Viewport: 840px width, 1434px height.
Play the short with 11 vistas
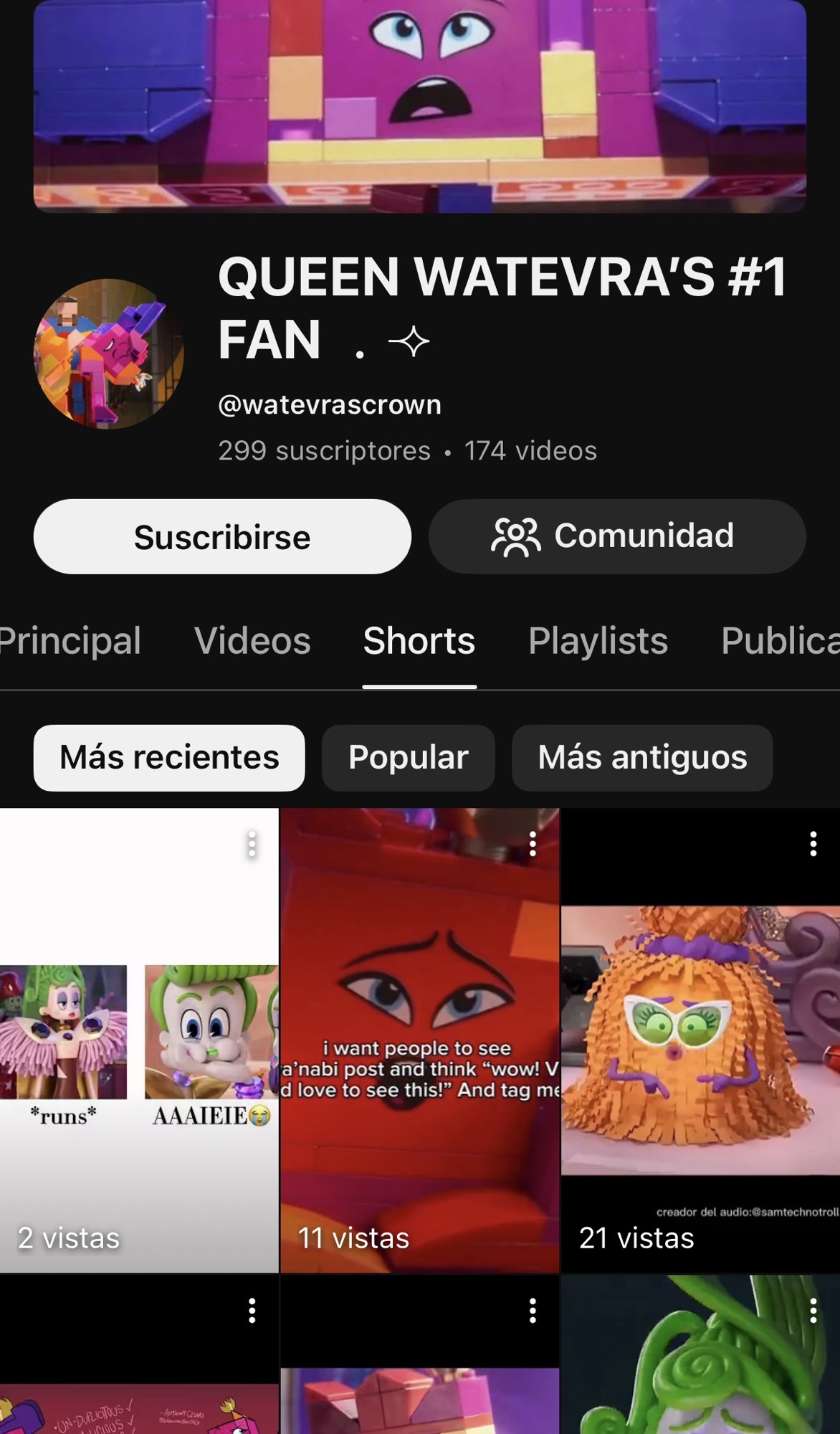tap(419, 1040)
